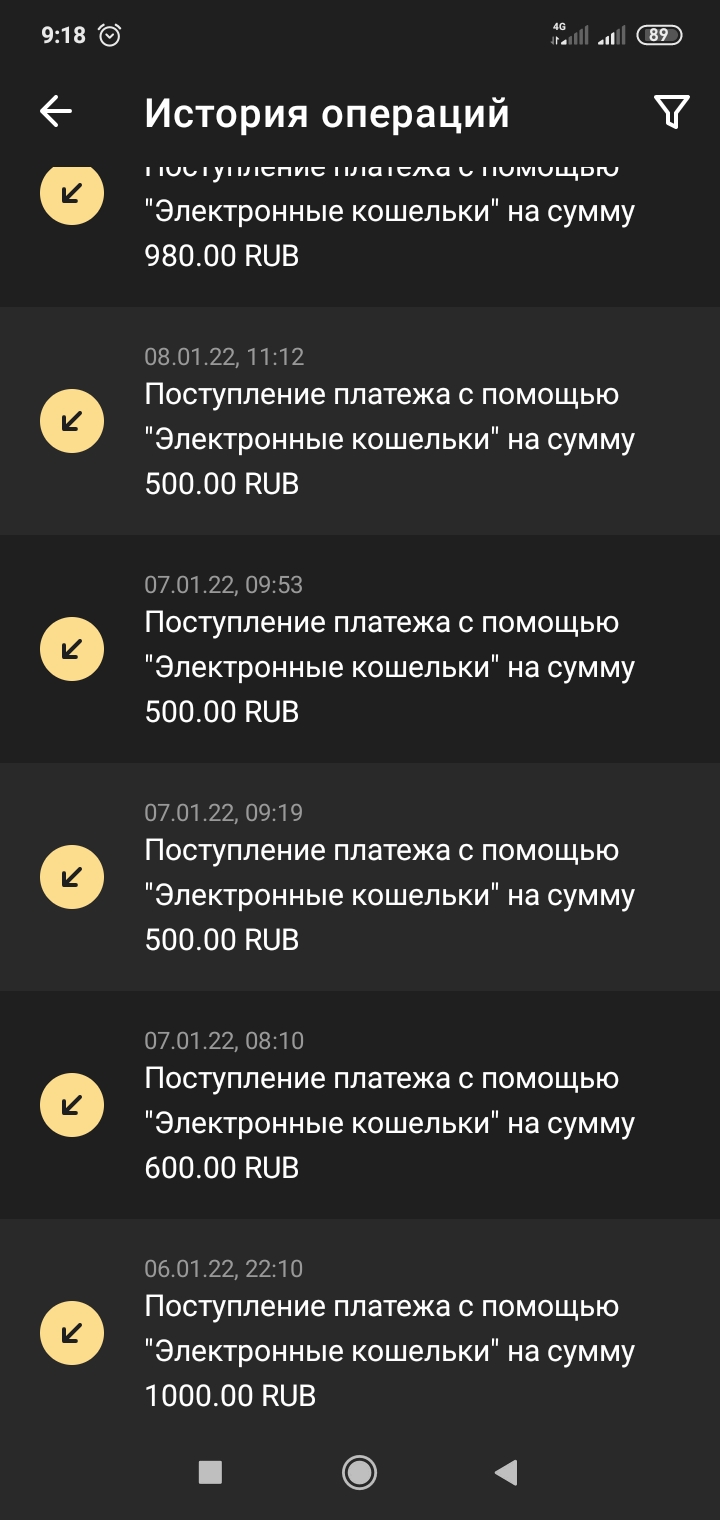This screenshot has width=720, height=1520.
Task: Select the 07.01.22, 09:19 payment
Action: tap(360, 877)
